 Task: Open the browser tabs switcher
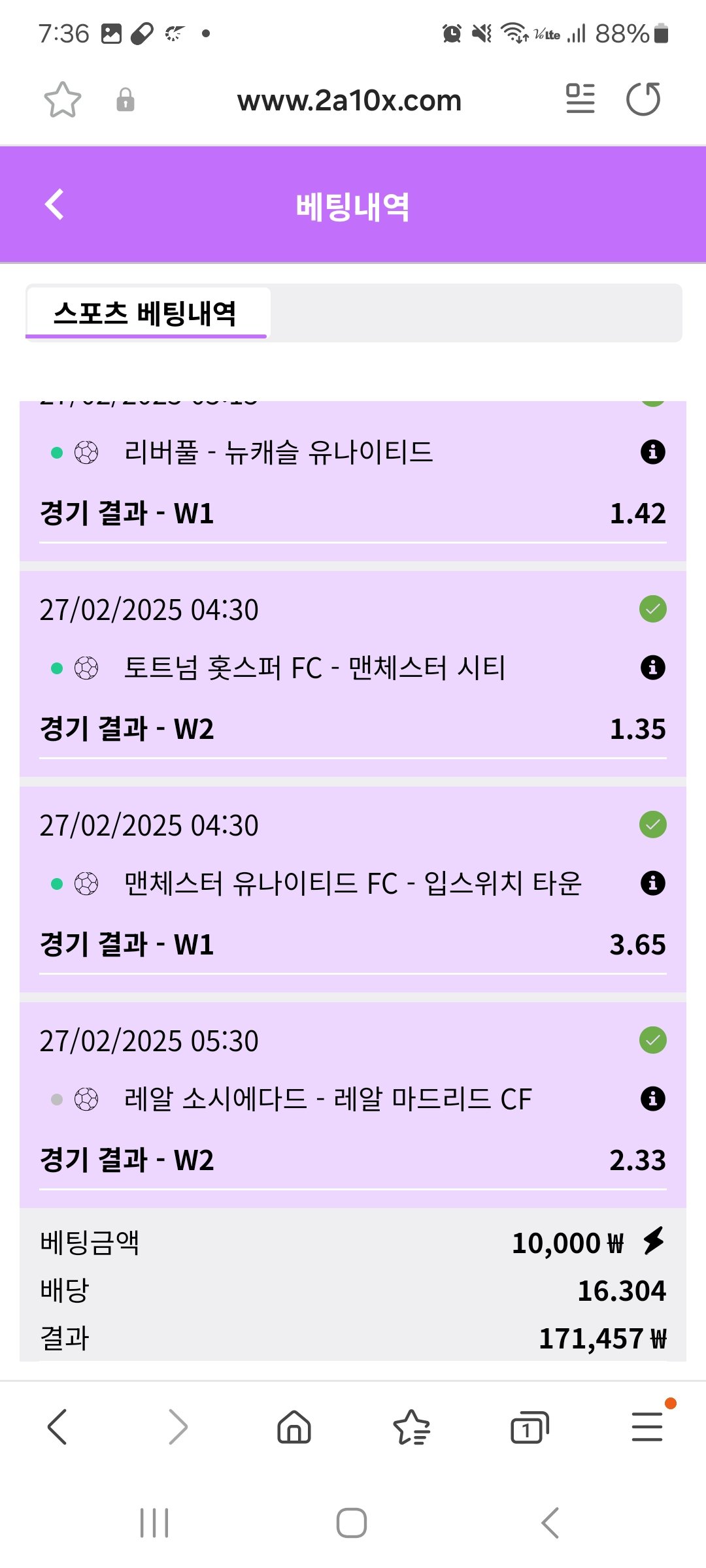point(529,1427)
